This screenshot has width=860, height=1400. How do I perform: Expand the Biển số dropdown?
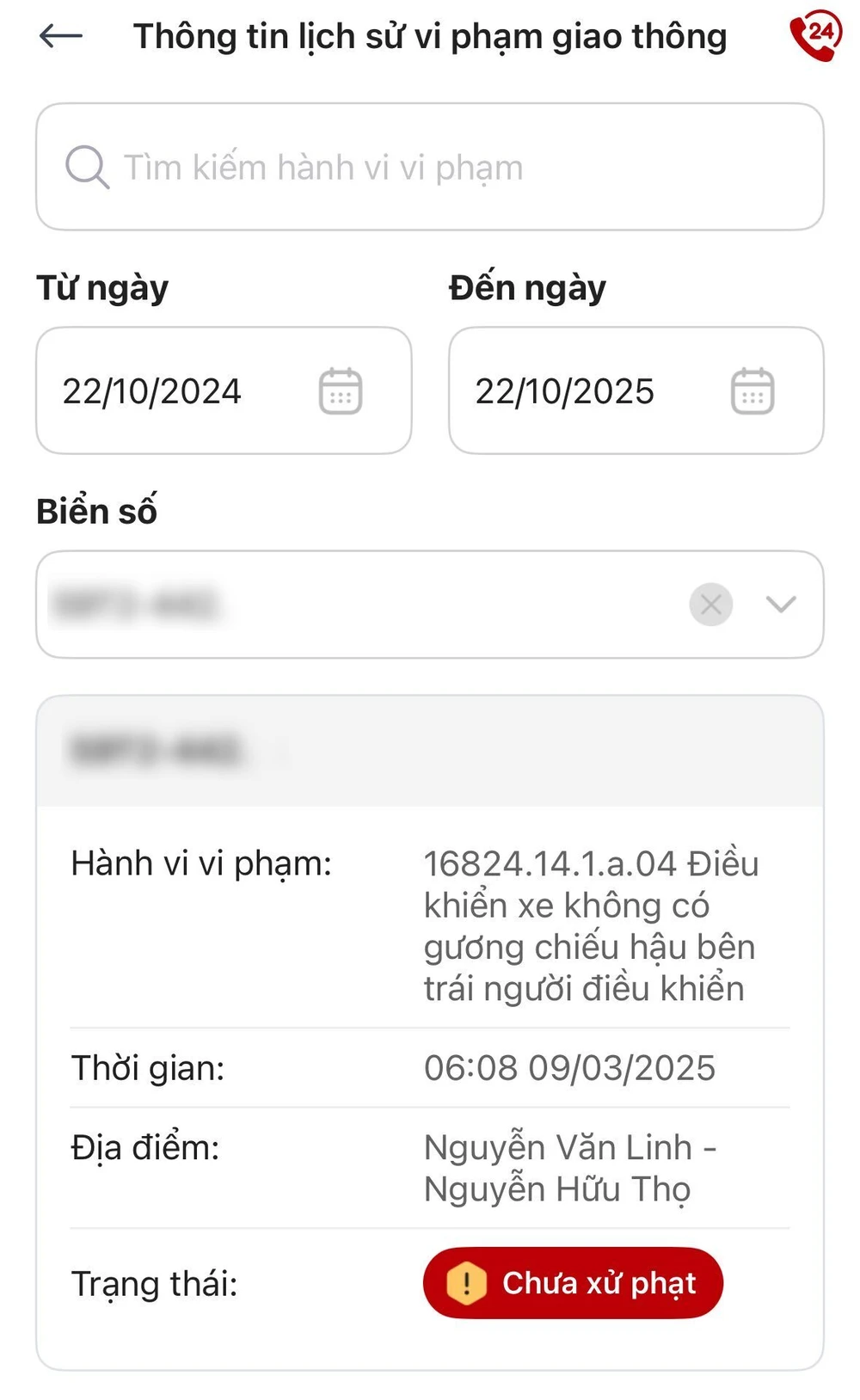point(781,605)
